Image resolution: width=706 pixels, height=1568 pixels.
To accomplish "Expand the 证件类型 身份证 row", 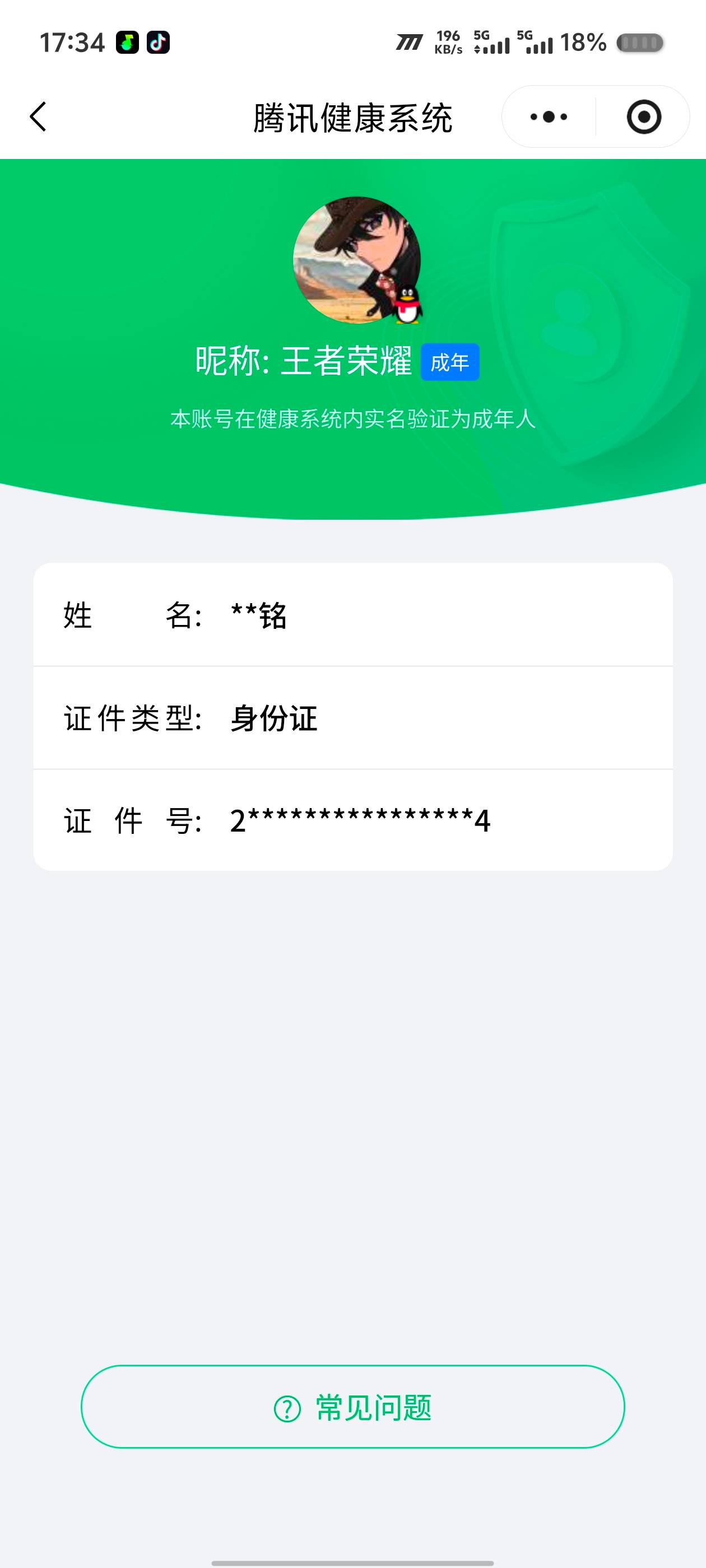I will 354,718.
